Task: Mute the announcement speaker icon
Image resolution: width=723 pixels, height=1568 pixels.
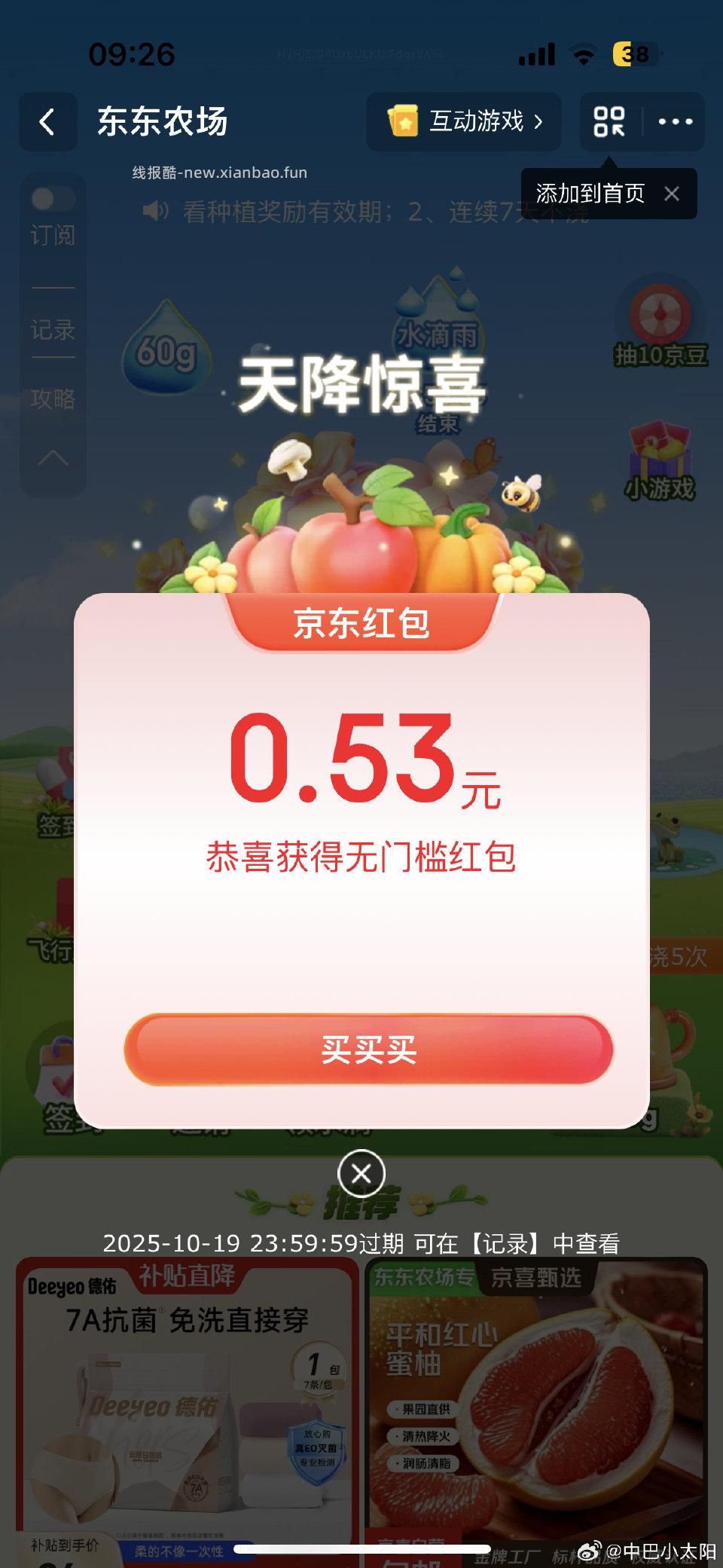Action: 153,210
